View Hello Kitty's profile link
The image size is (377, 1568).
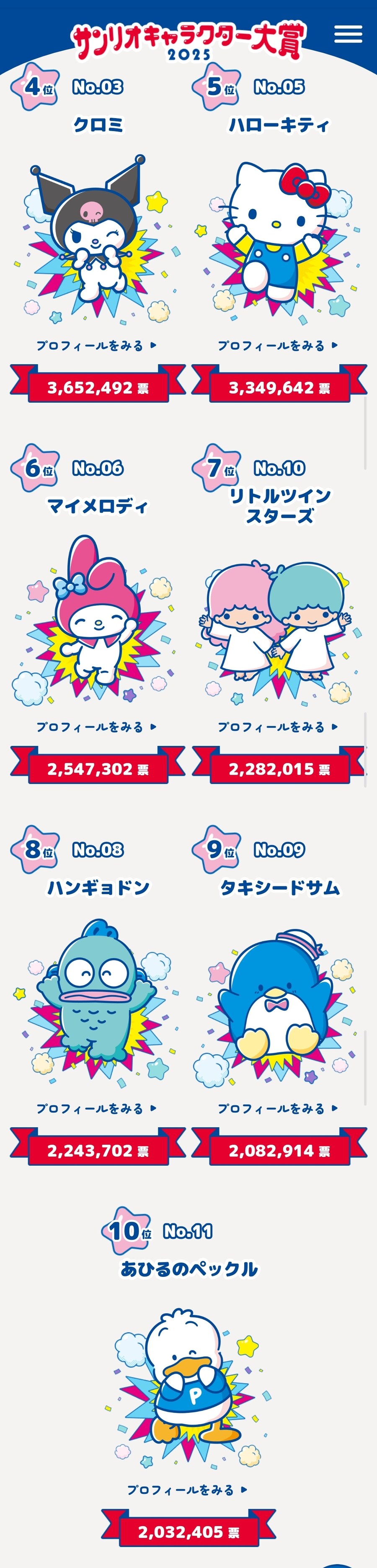click(278, 345)
